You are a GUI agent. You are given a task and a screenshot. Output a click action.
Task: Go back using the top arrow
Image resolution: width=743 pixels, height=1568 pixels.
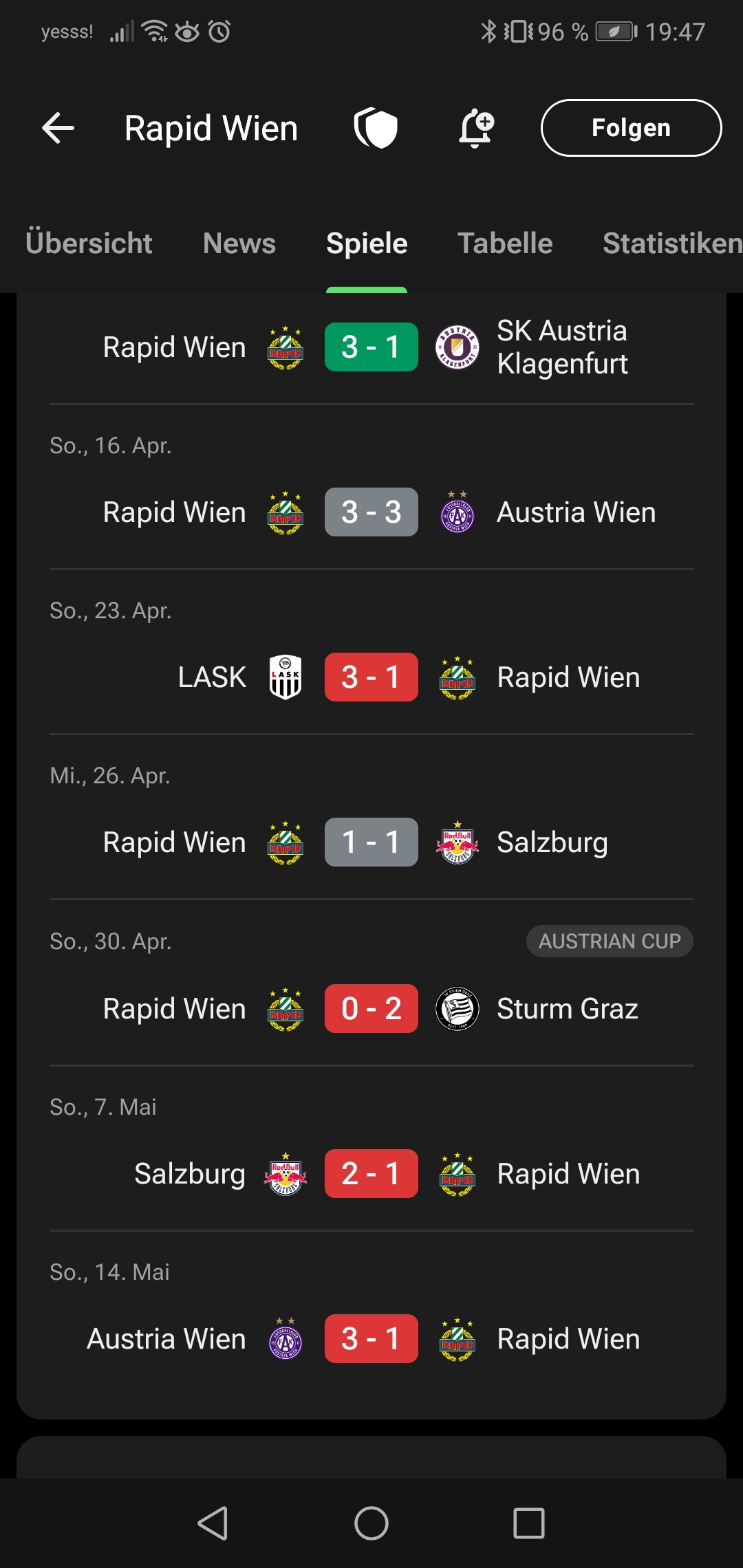58,128
